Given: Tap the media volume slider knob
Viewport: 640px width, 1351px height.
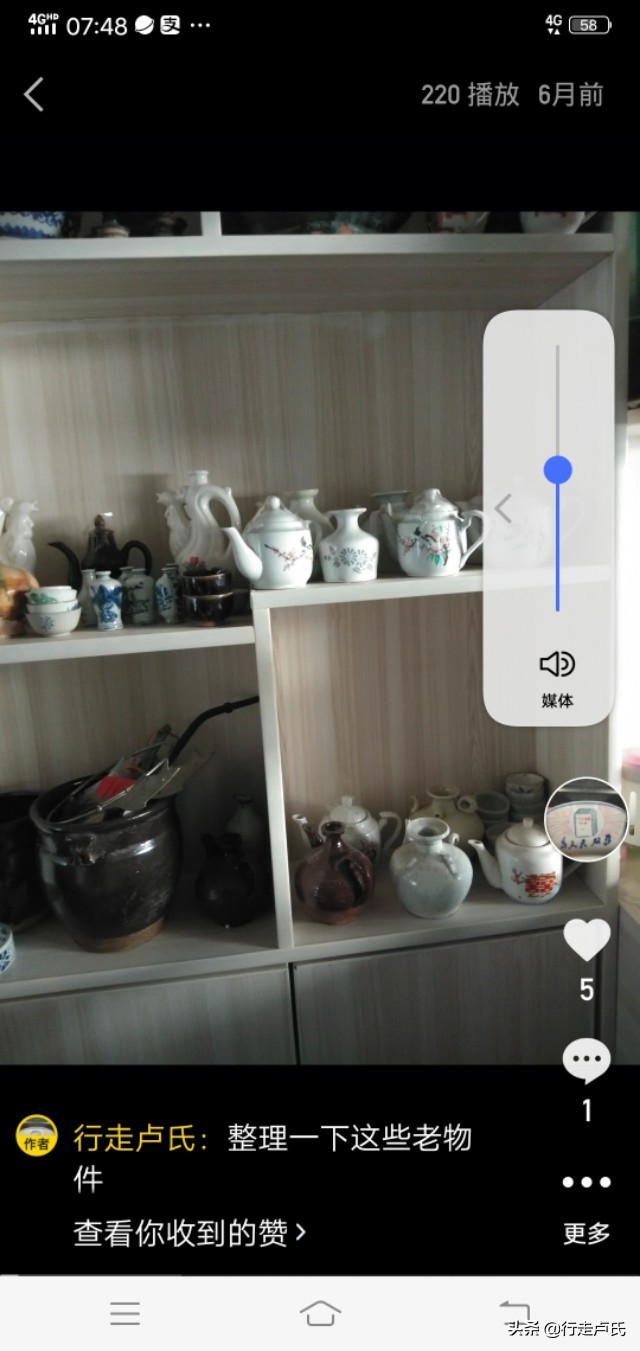Looking at the screenshot, I should [x=558, y=470].
